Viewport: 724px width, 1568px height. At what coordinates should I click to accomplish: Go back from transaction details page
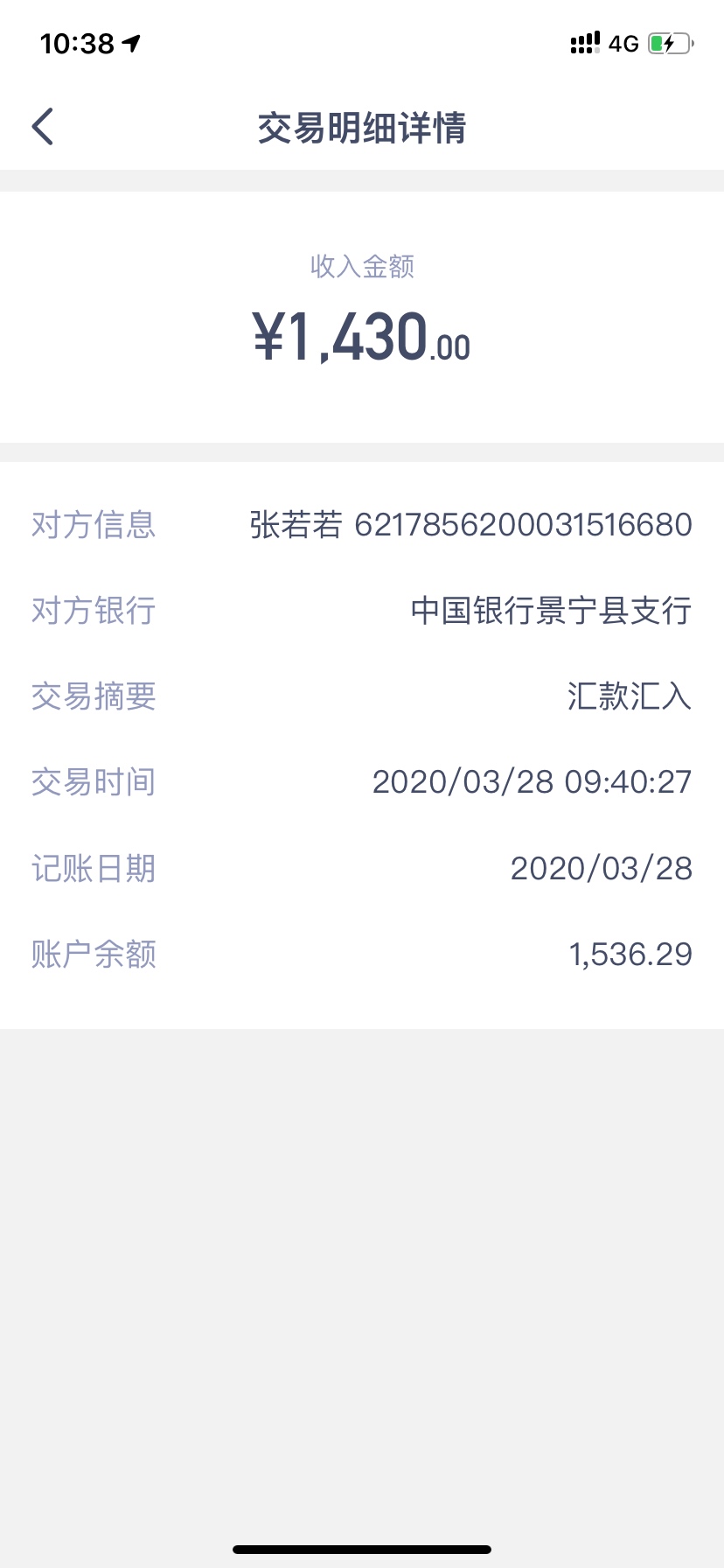point(43,127)
